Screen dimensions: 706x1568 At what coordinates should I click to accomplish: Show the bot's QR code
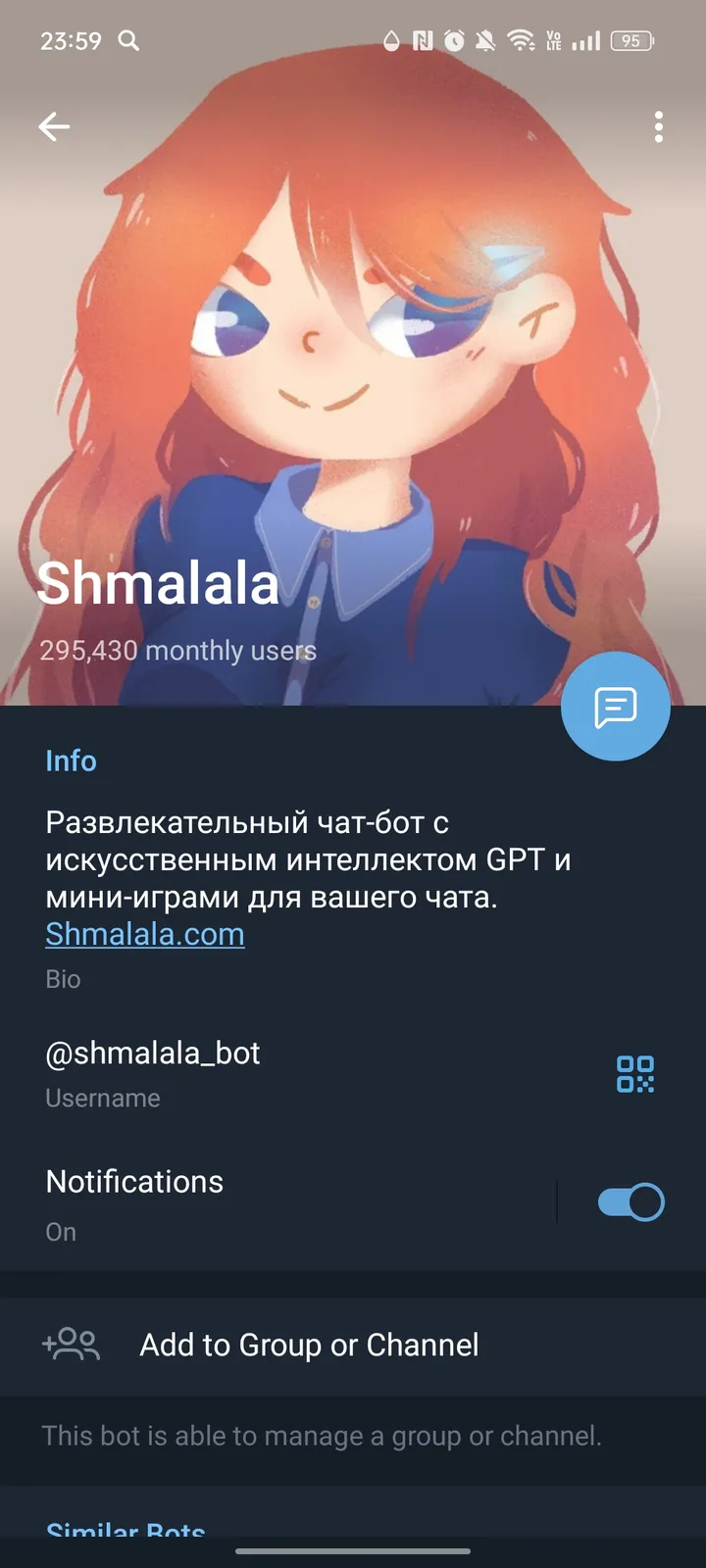637,1075
